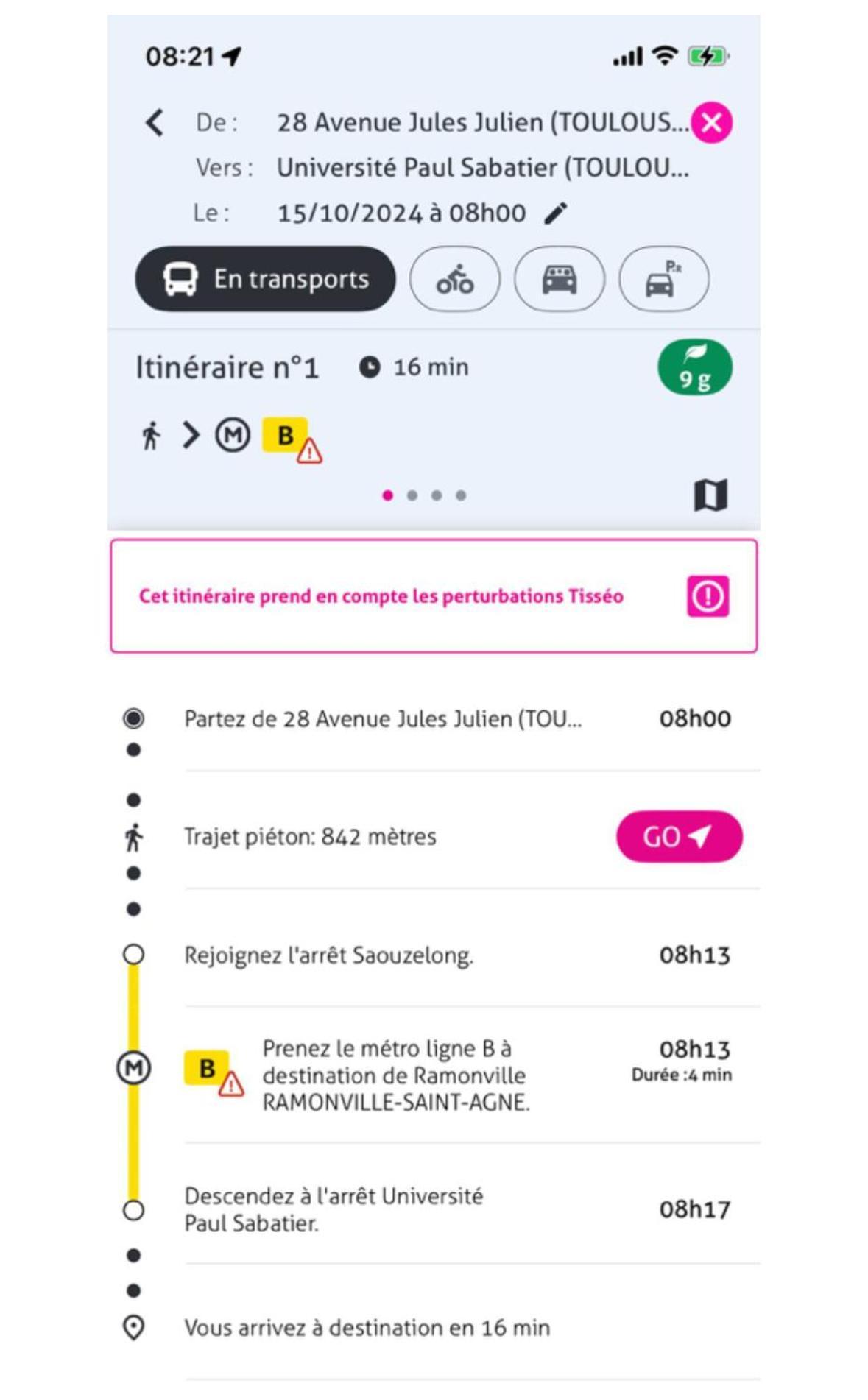The height and width of the screenshot is (1400, 868).
Task: Change the destination Université Paul Sabatier
Action: pyautogui.click(x=483, y=168)
